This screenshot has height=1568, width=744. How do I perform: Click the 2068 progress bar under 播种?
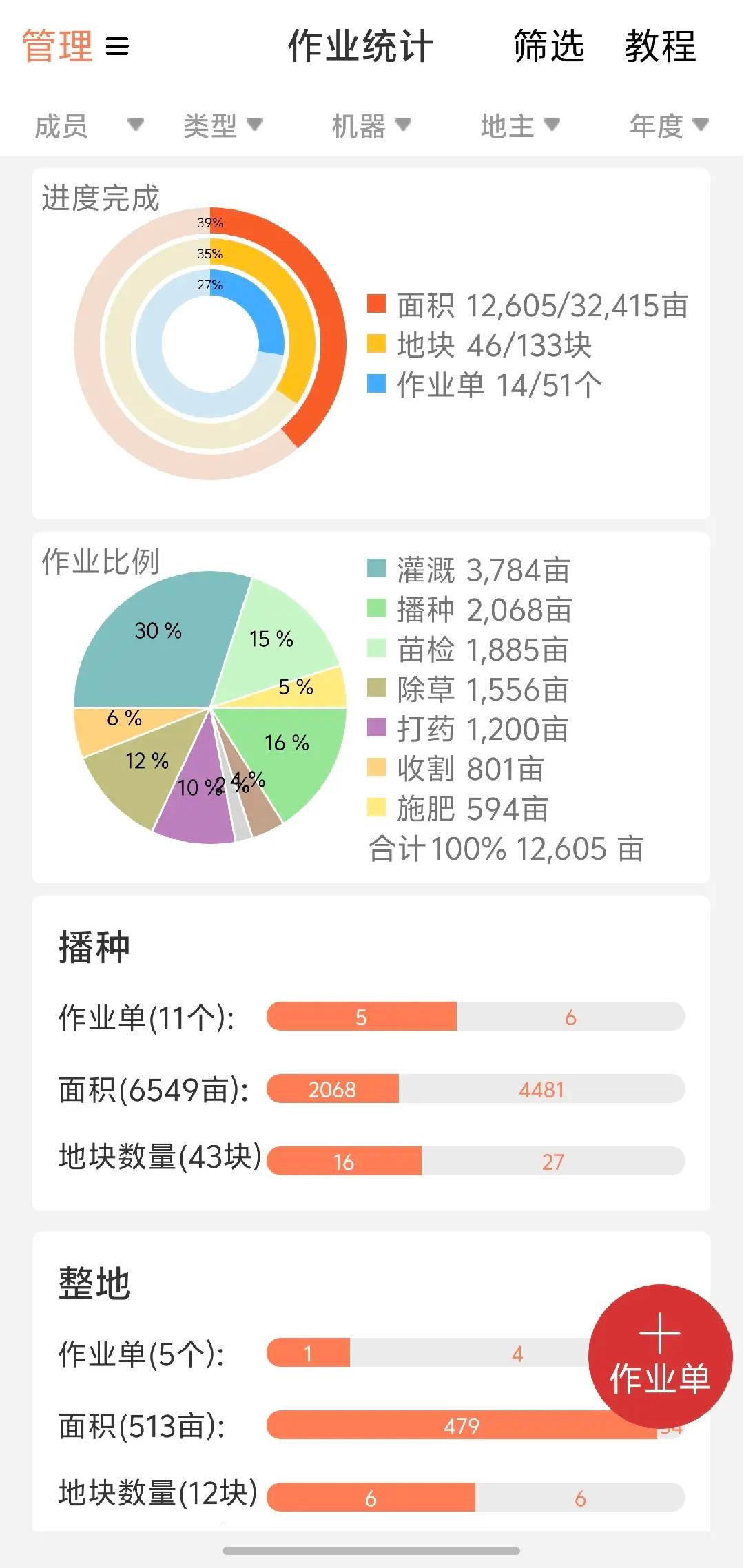[331, 1089]
